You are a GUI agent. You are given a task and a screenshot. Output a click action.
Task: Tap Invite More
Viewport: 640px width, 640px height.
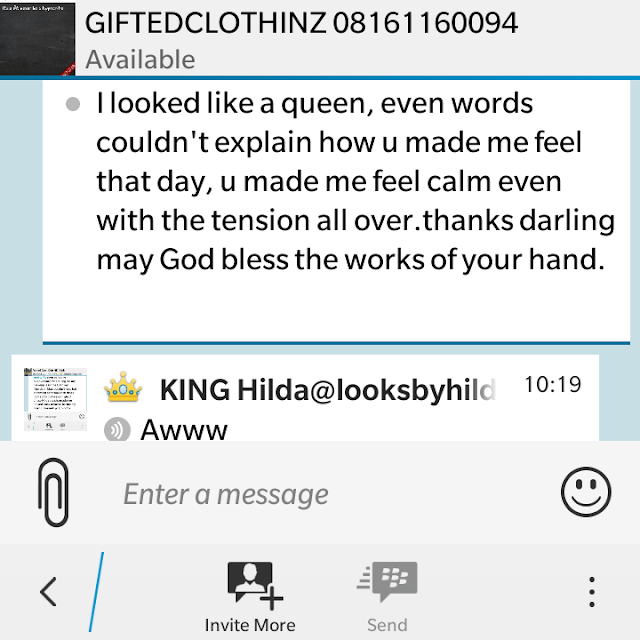point(250,597)
